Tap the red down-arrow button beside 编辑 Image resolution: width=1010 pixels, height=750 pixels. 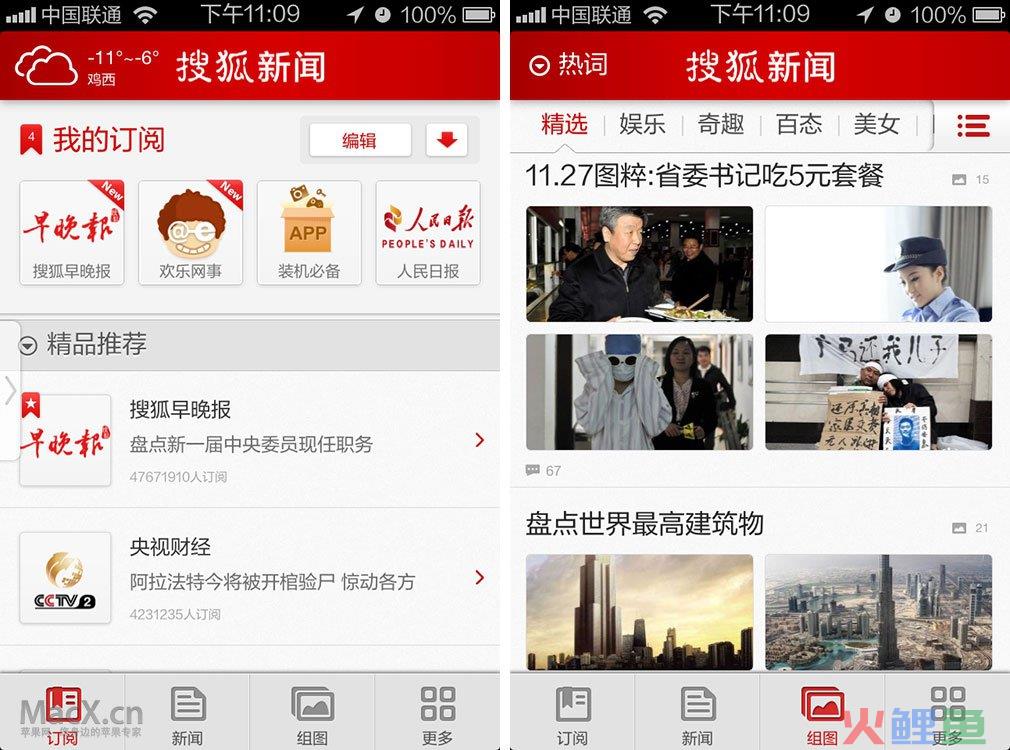pyautogui.click(x=446, y=141)
